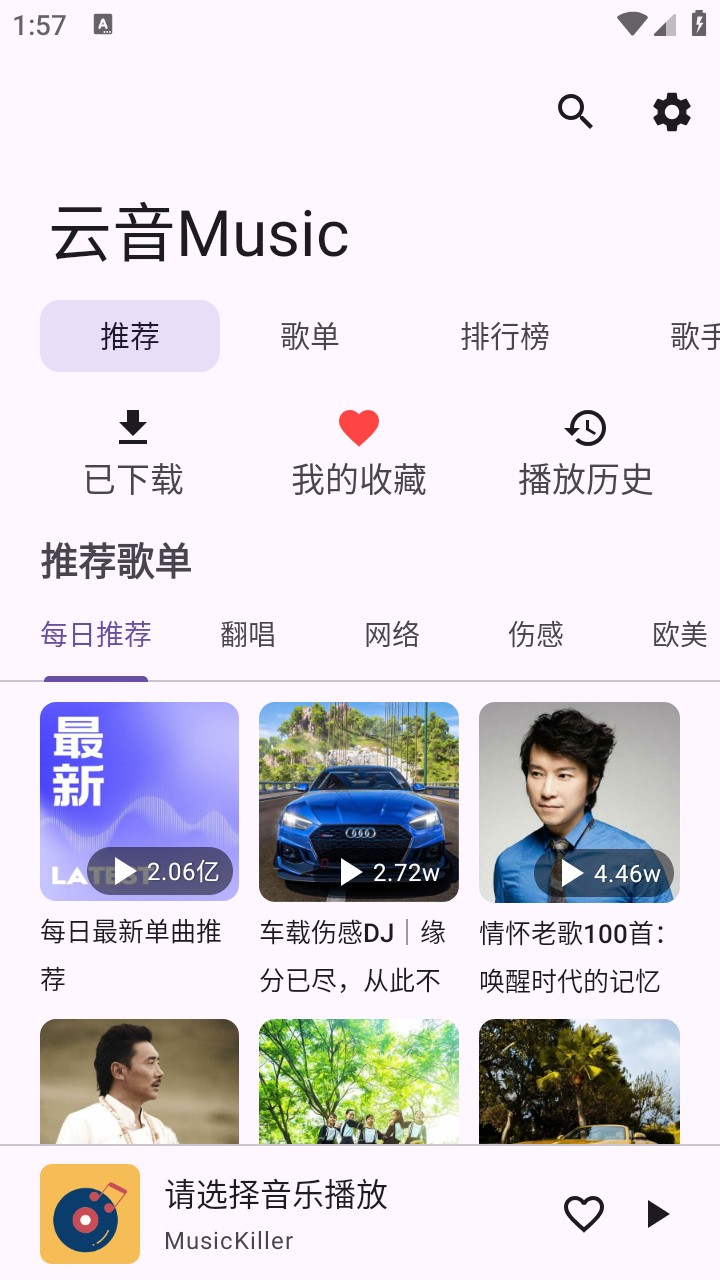Switch to the 网络 category
This screenshot has height=1280, width=720.
coord(394,634)
